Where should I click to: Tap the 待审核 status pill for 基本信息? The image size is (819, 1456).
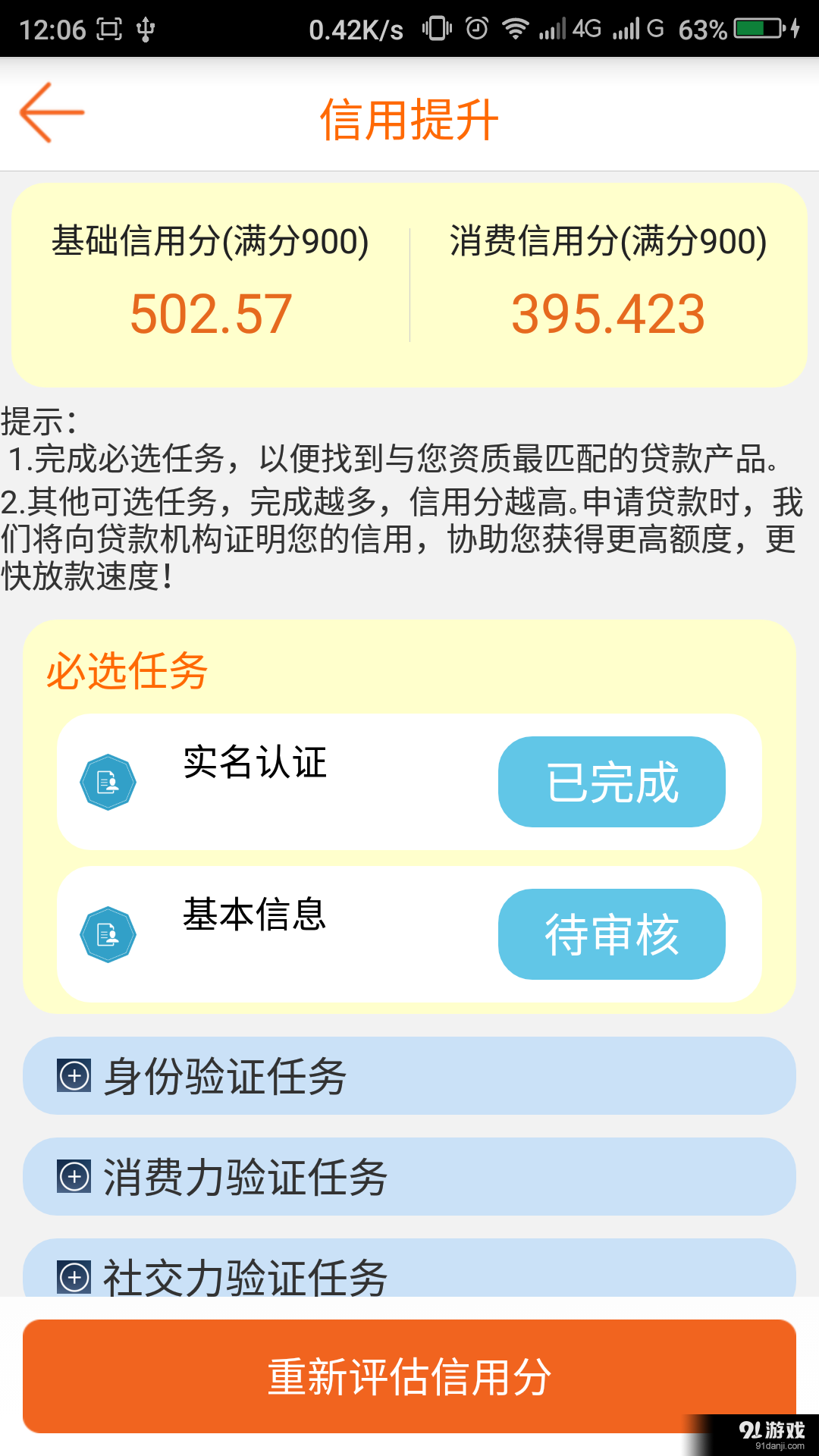612,934
